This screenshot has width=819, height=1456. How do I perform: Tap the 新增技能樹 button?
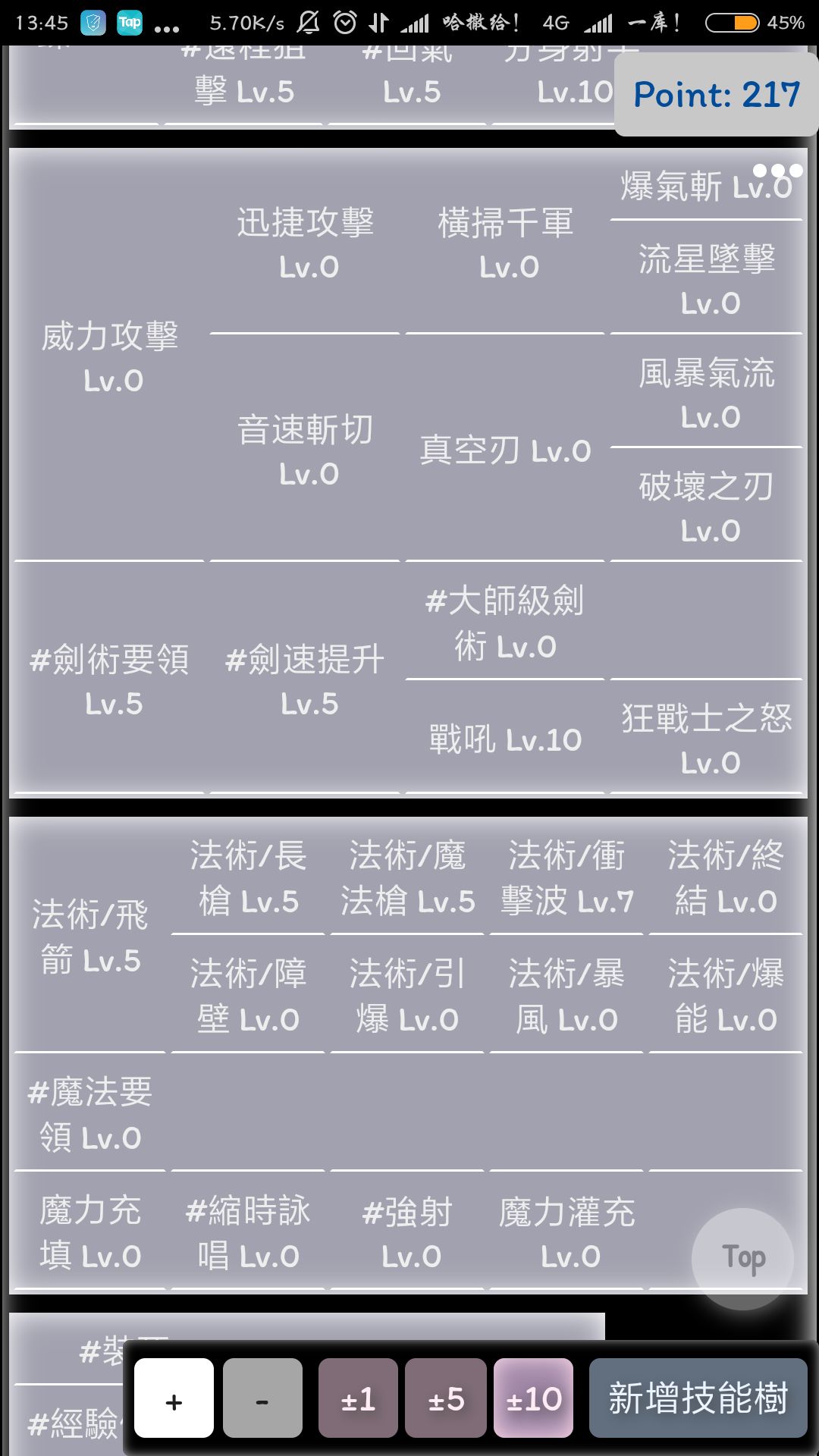click(697, 1398)
